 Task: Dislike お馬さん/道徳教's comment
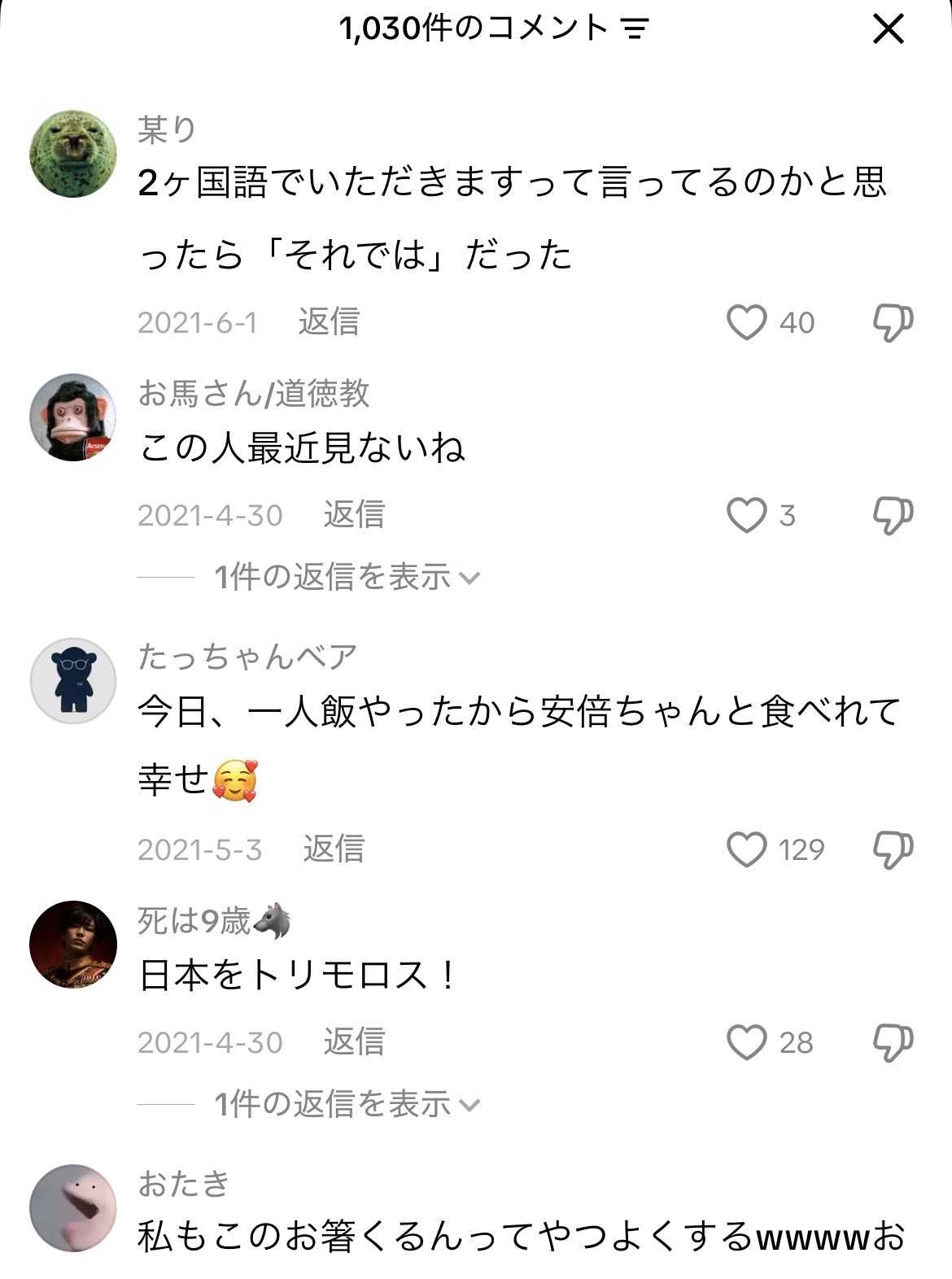(891, 513)
